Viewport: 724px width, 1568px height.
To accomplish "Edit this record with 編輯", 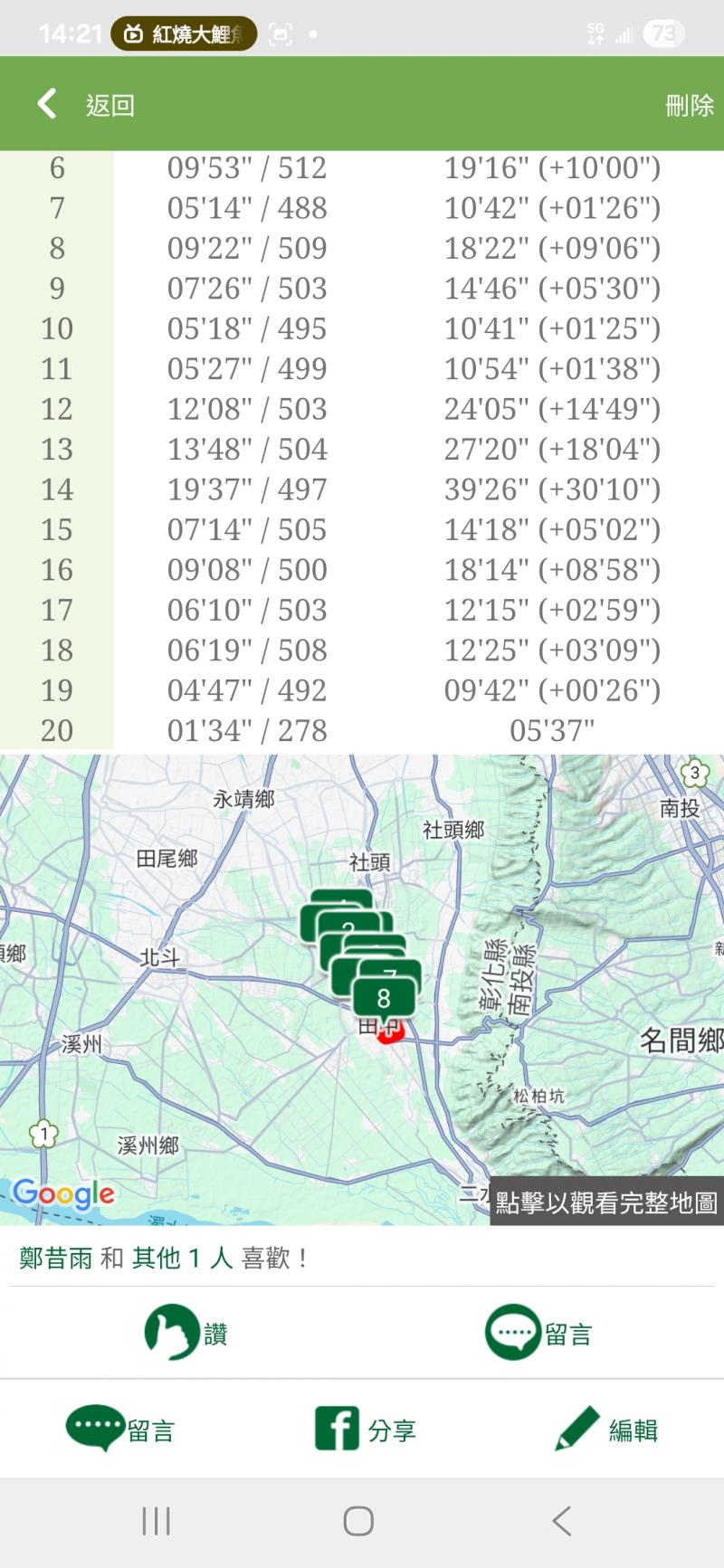I will [606, 1430].
